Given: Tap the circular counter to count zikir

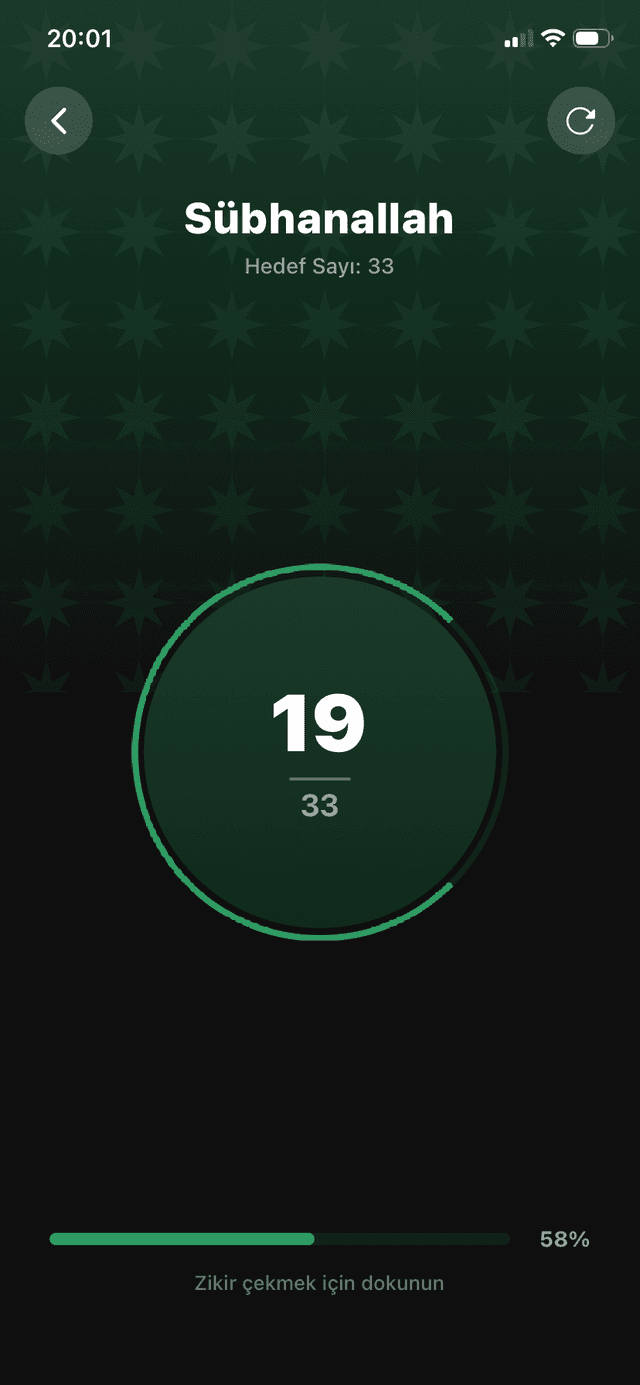Looking at the screenshot, I should [x=320, y=752].
